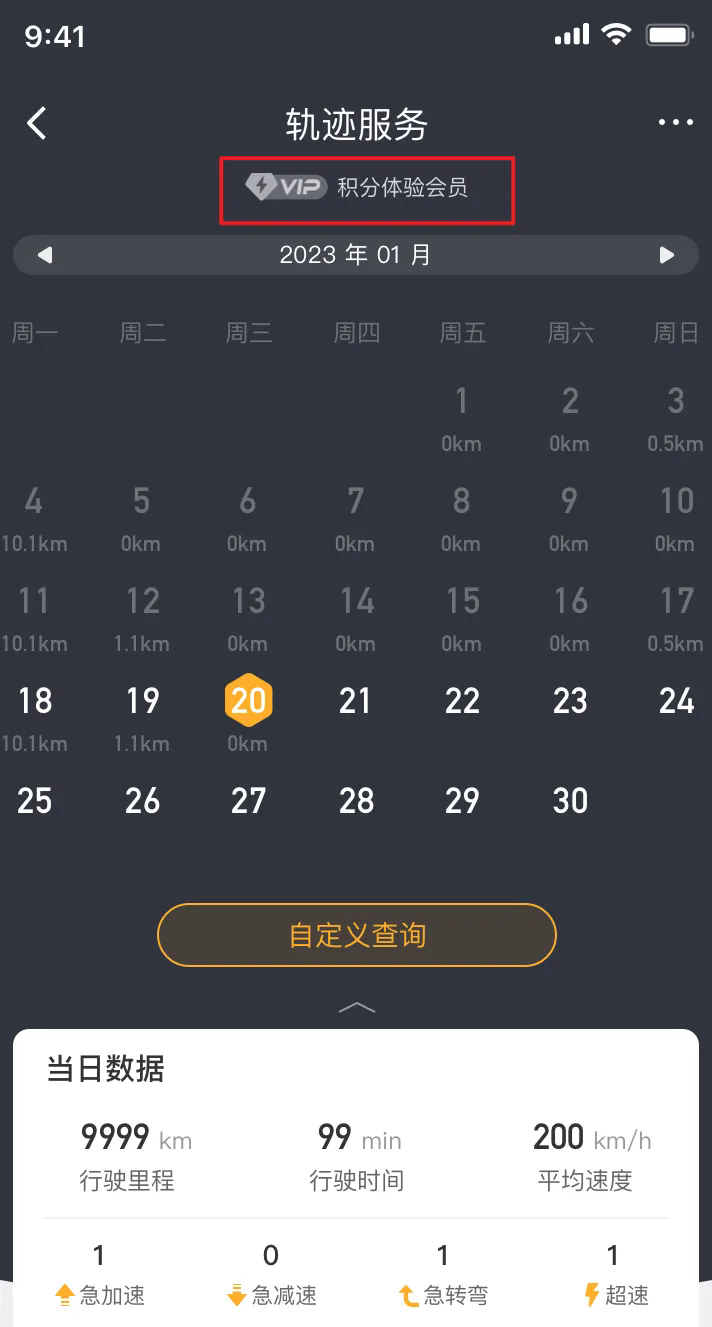Screen dimensions: 712x1327
Task: Select date 25
Action: tap(35, 801)
